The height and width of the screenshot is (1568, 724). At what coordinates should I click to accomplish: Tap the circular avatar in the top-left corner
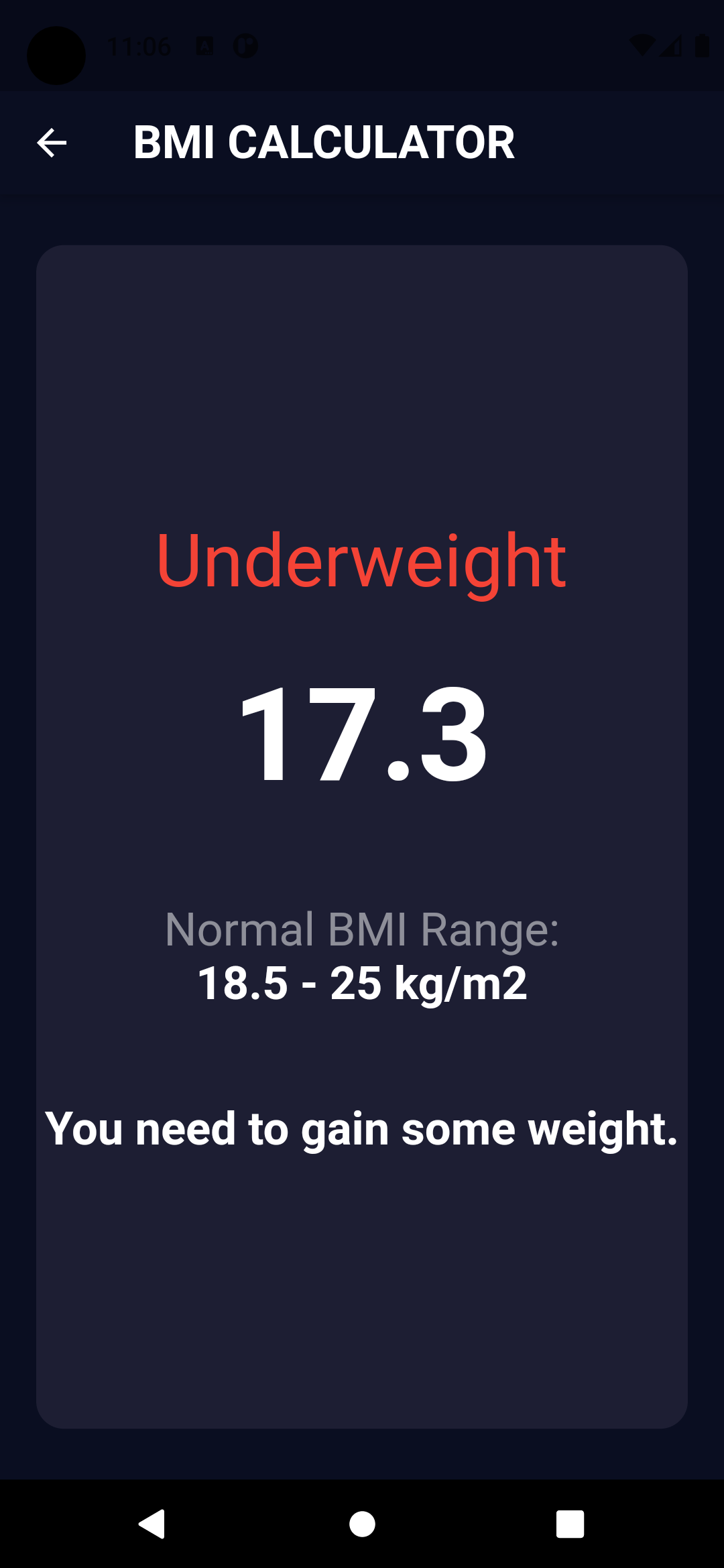[55, 55]
